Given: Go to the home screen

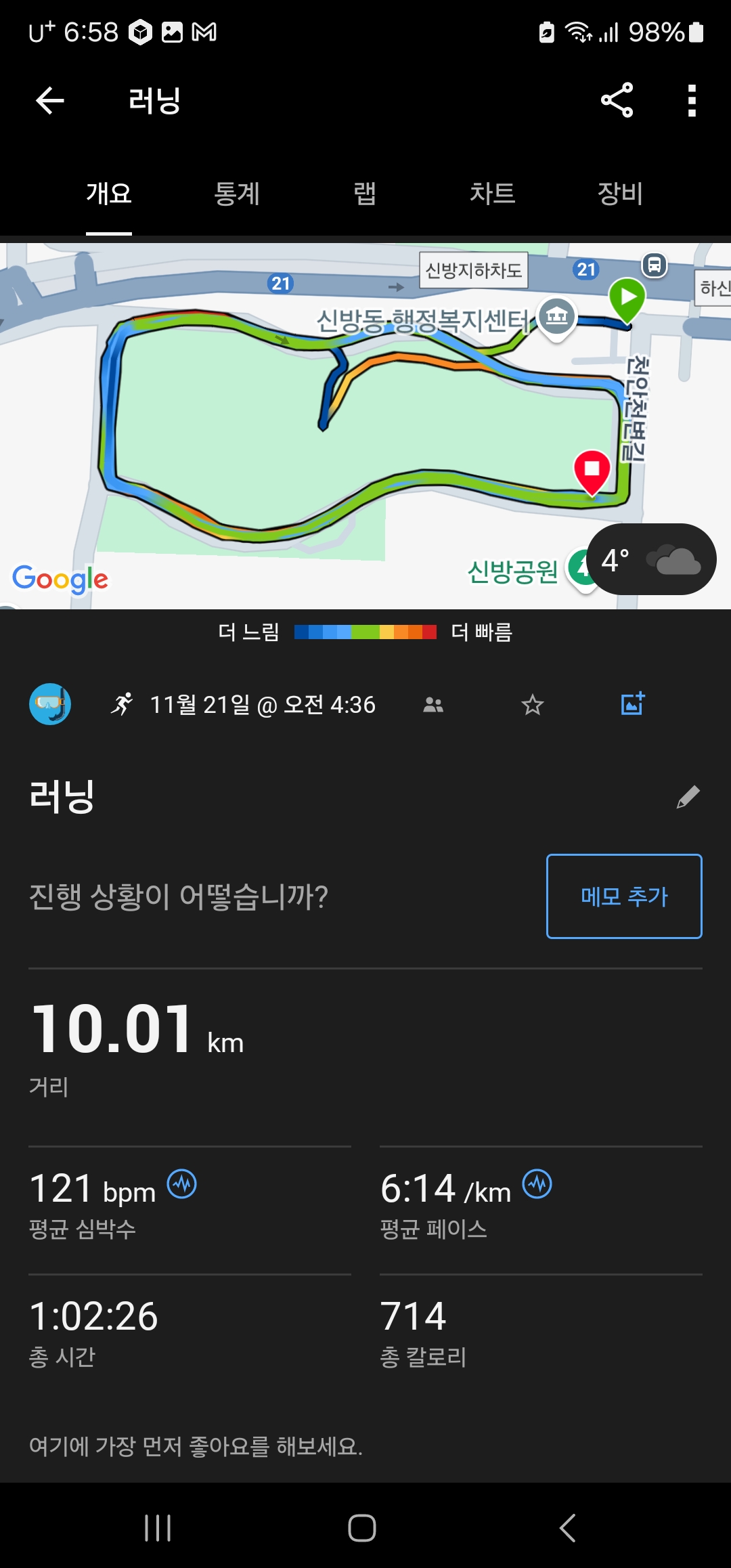Looking at the screenshot, I should tap(362, 1528).
